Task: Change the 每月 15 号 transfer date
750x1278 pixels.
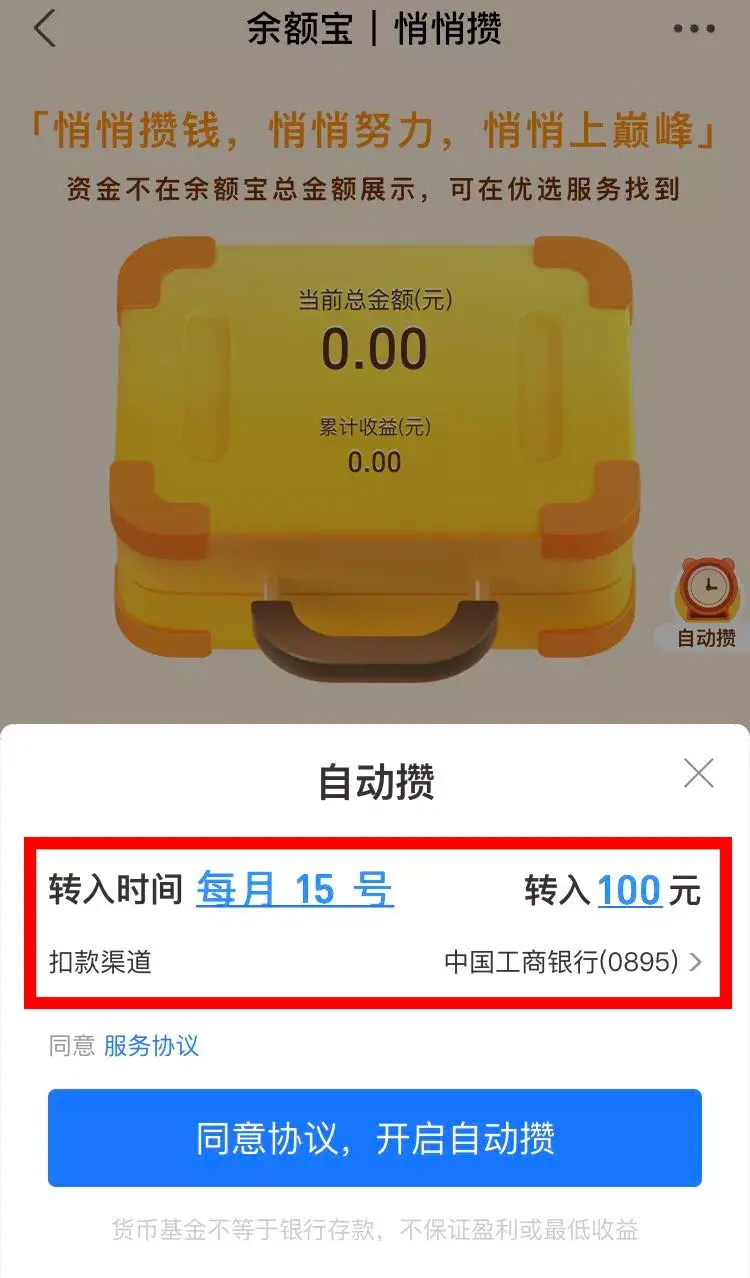Action: [x=295, y=889]
